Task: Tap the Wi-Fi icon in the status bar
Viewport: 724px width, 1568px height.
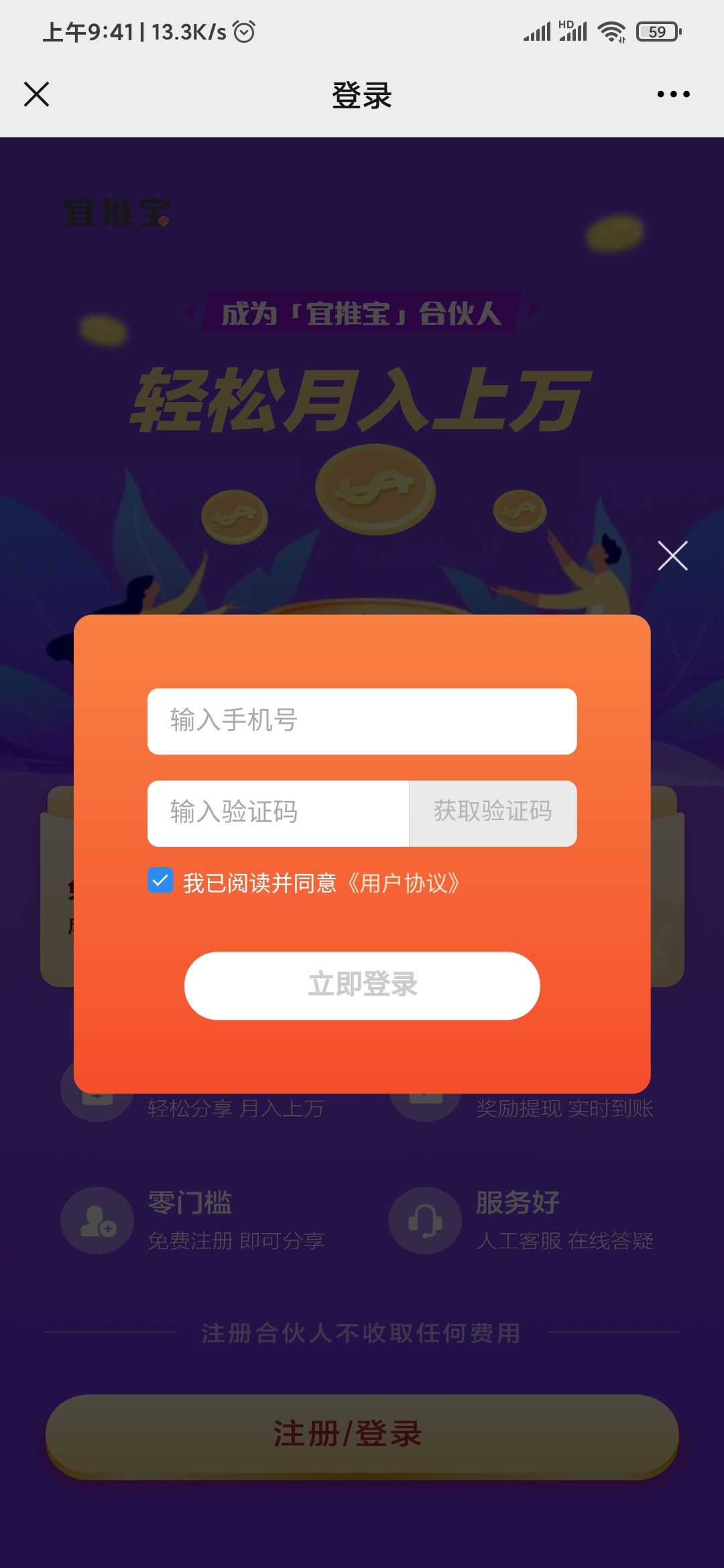Action: (611, 31)
